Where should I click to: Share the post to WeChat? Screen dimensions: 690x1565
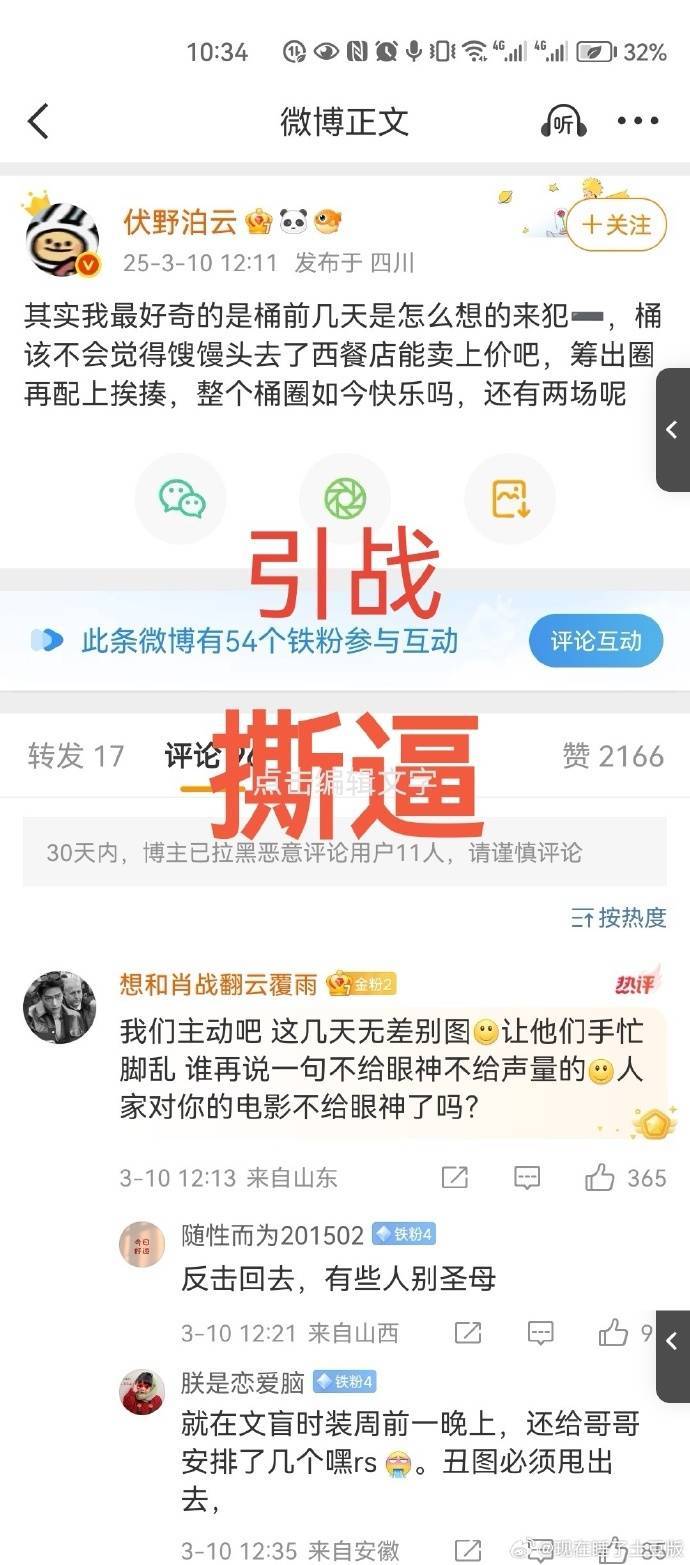pos(181,498)
